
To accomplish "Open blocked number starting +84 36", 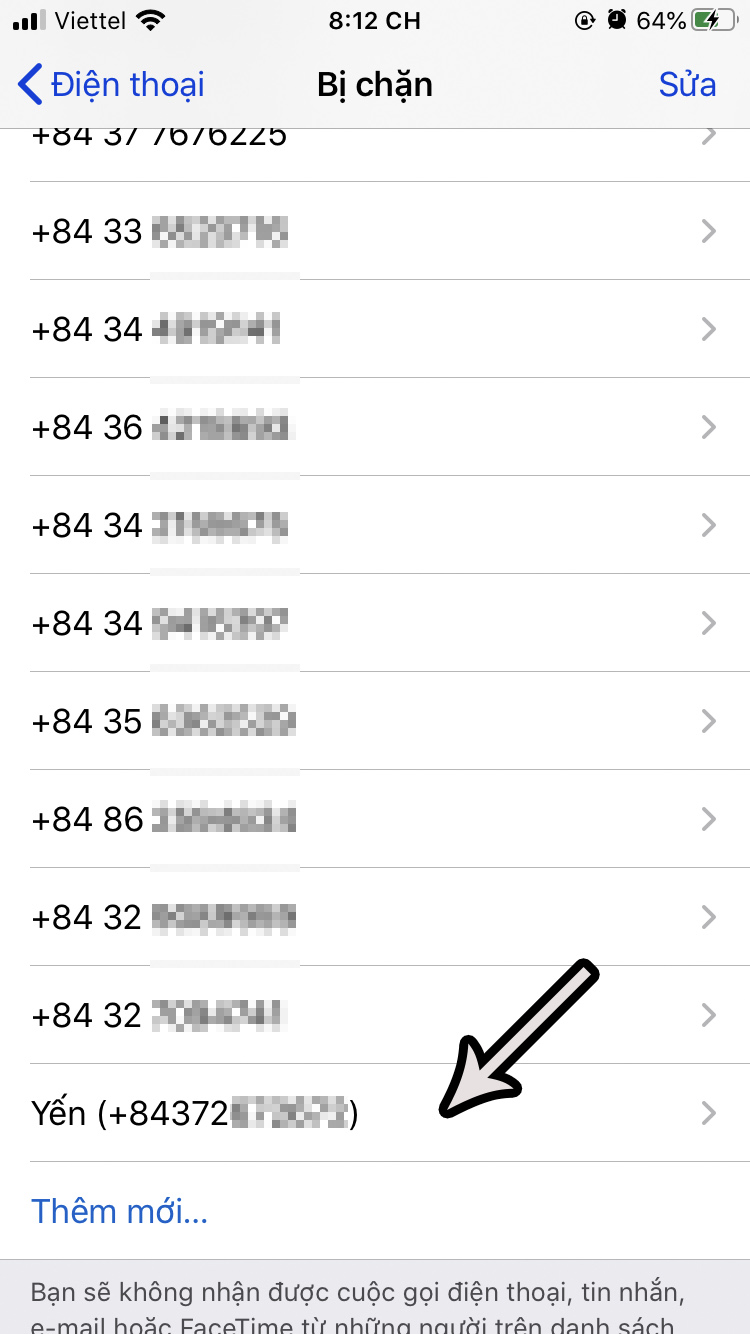I will (x=375, y=428).
